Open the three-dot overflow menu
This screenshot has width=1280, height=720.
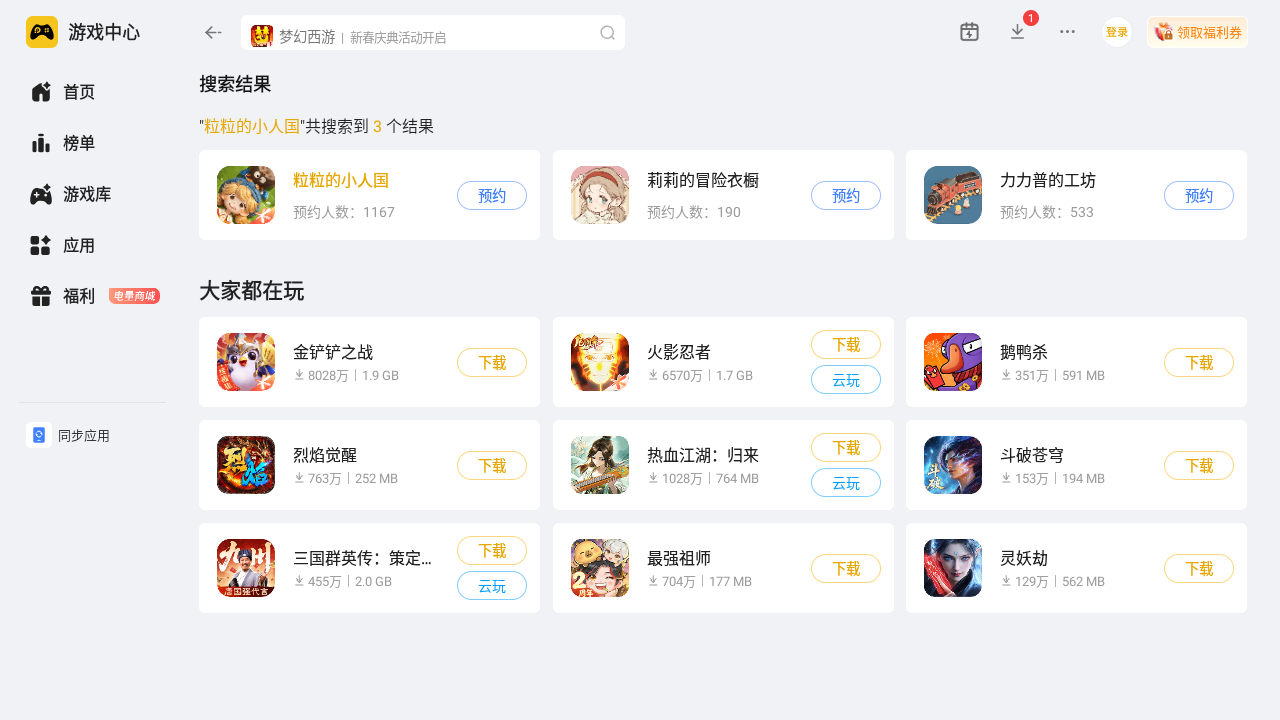pyautogui.click(x=1067, y=32)
